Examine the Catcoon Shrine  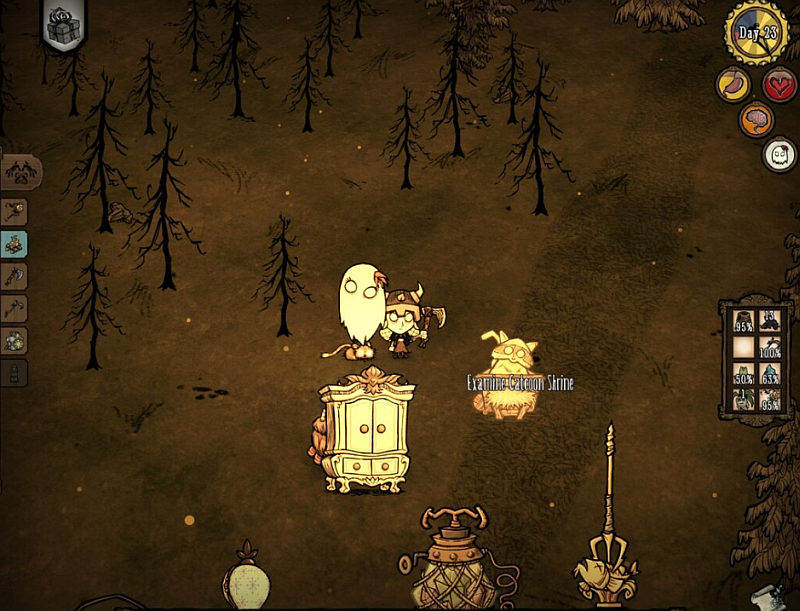coord(509,377)
